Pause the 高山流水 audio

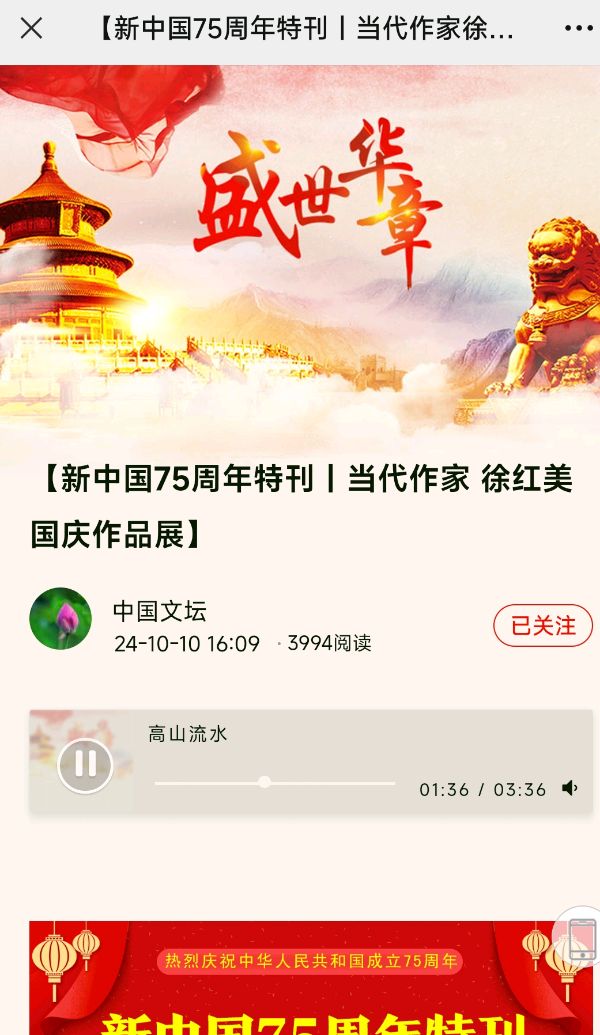(85, 765)
